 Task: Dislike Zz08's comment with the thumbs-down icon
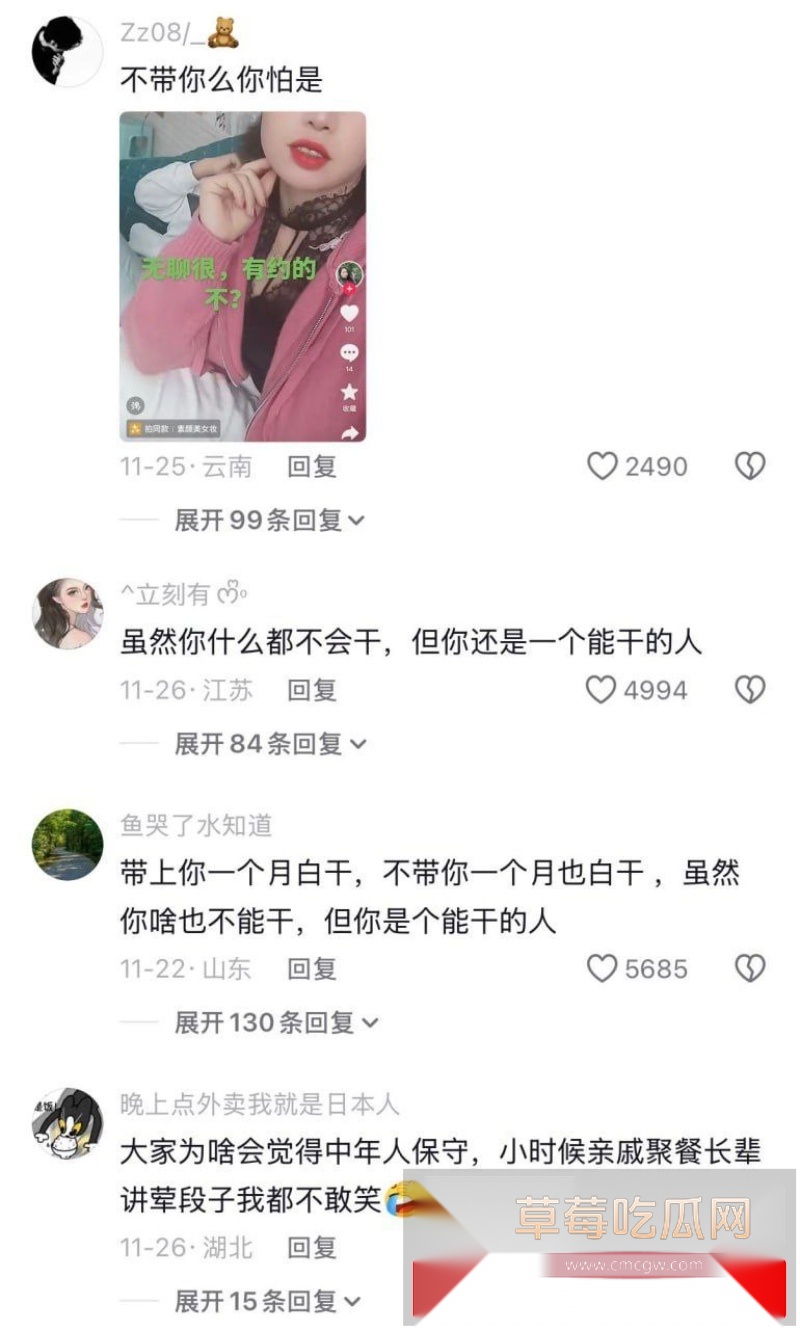click(750, 465)
